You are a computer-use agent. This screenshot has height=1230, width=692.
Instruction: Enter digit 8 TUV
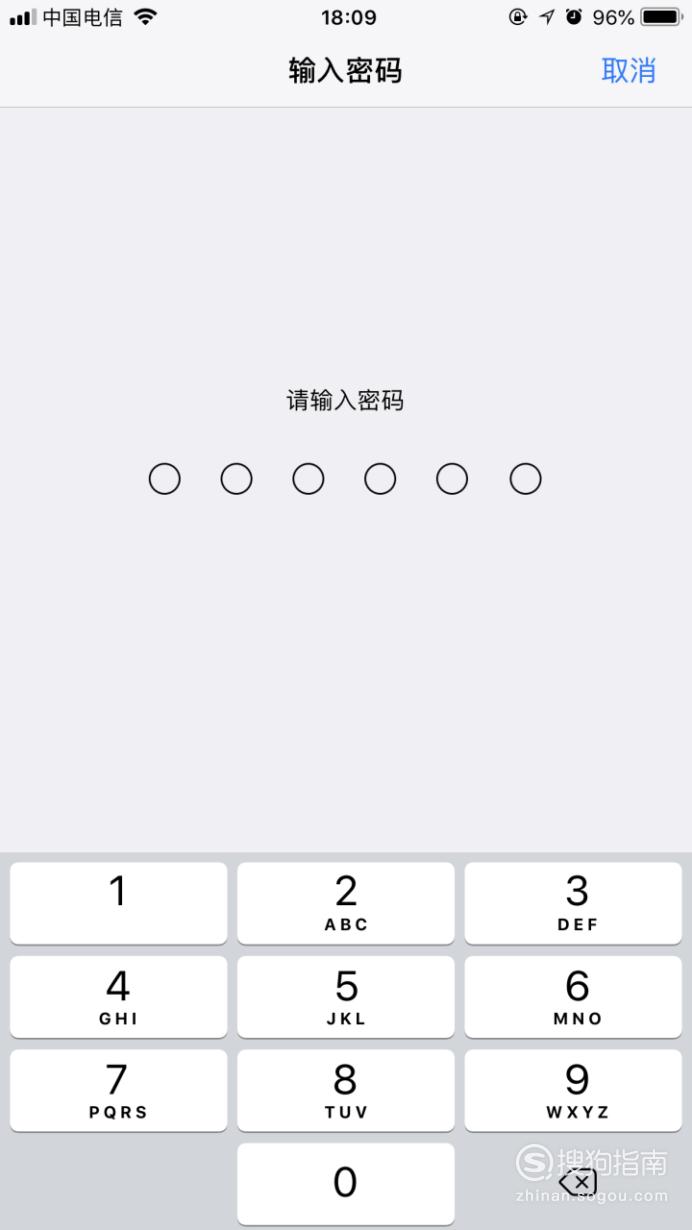tap(346, 1090)
